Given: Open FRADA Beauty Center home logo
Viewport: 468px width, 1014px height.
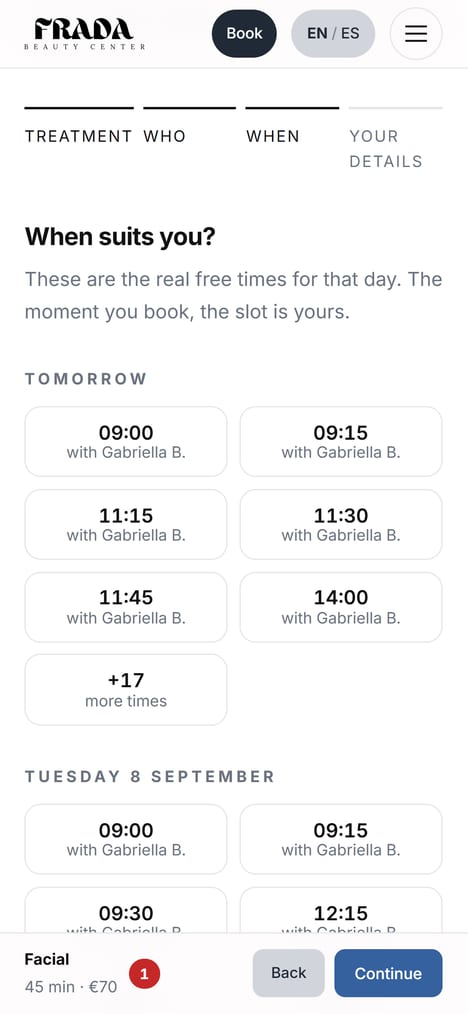Looking at the screenshot, I should tap(85, 34).
